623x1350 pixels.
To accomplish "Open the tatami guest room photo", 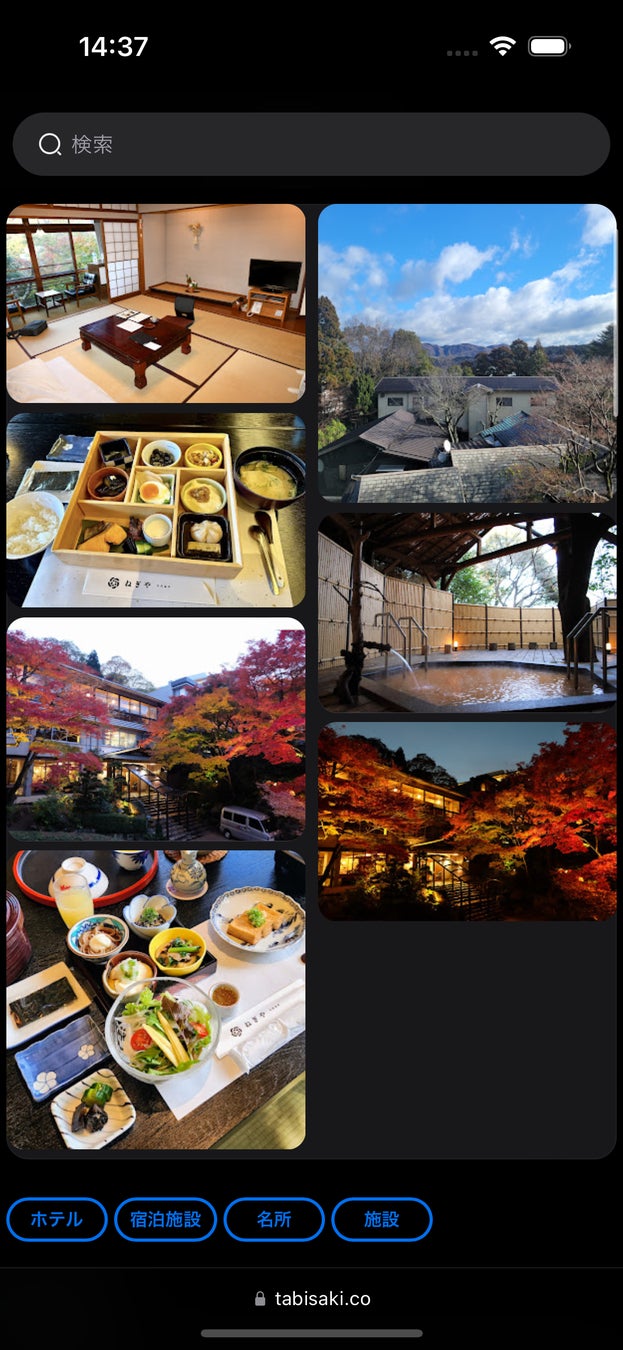I will [156, 303].
